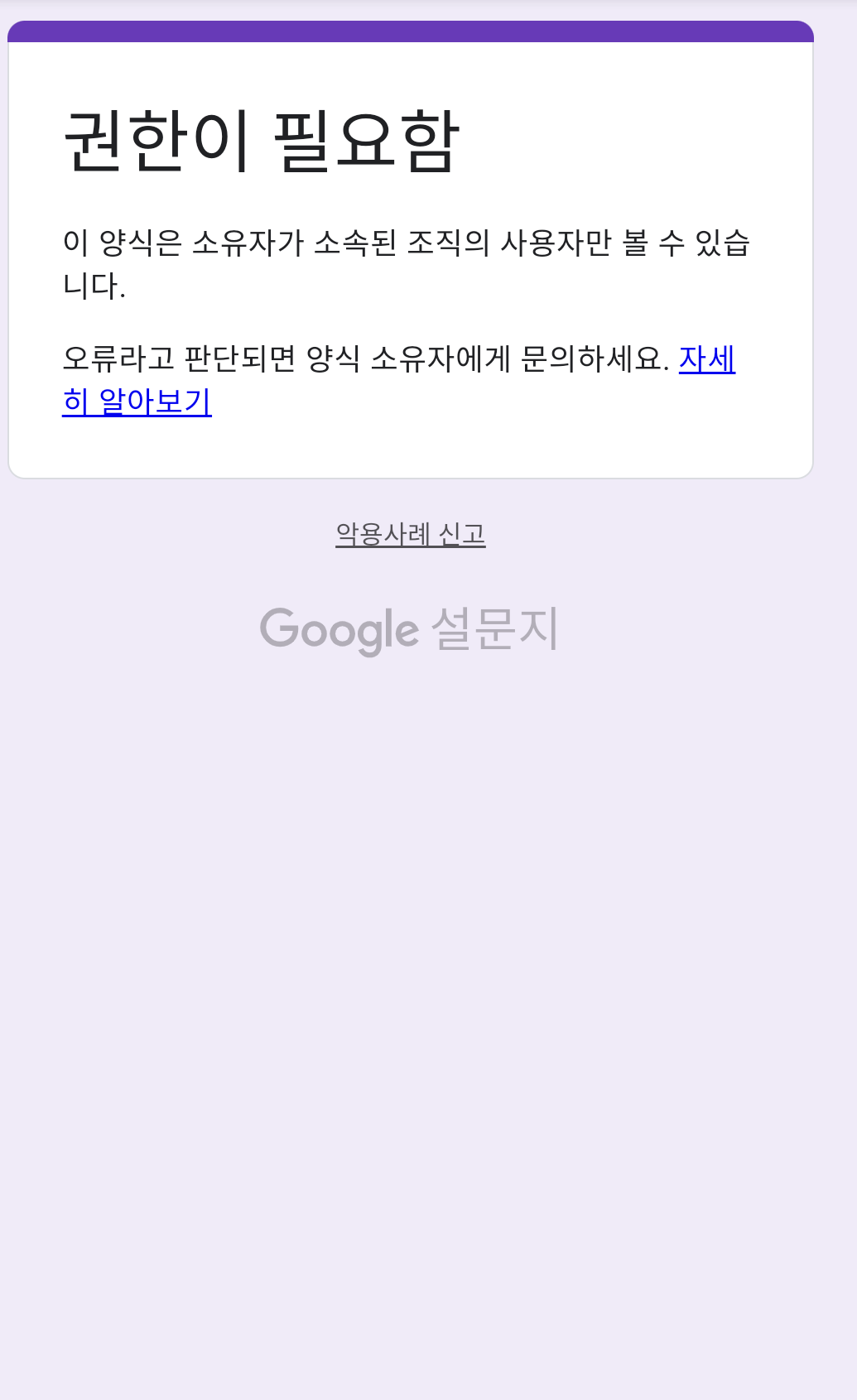Image resolution: width=857 pixels, height=1400 pixels.
Task: Tap the 악용사례 신고 link
Action: (411, 534)
